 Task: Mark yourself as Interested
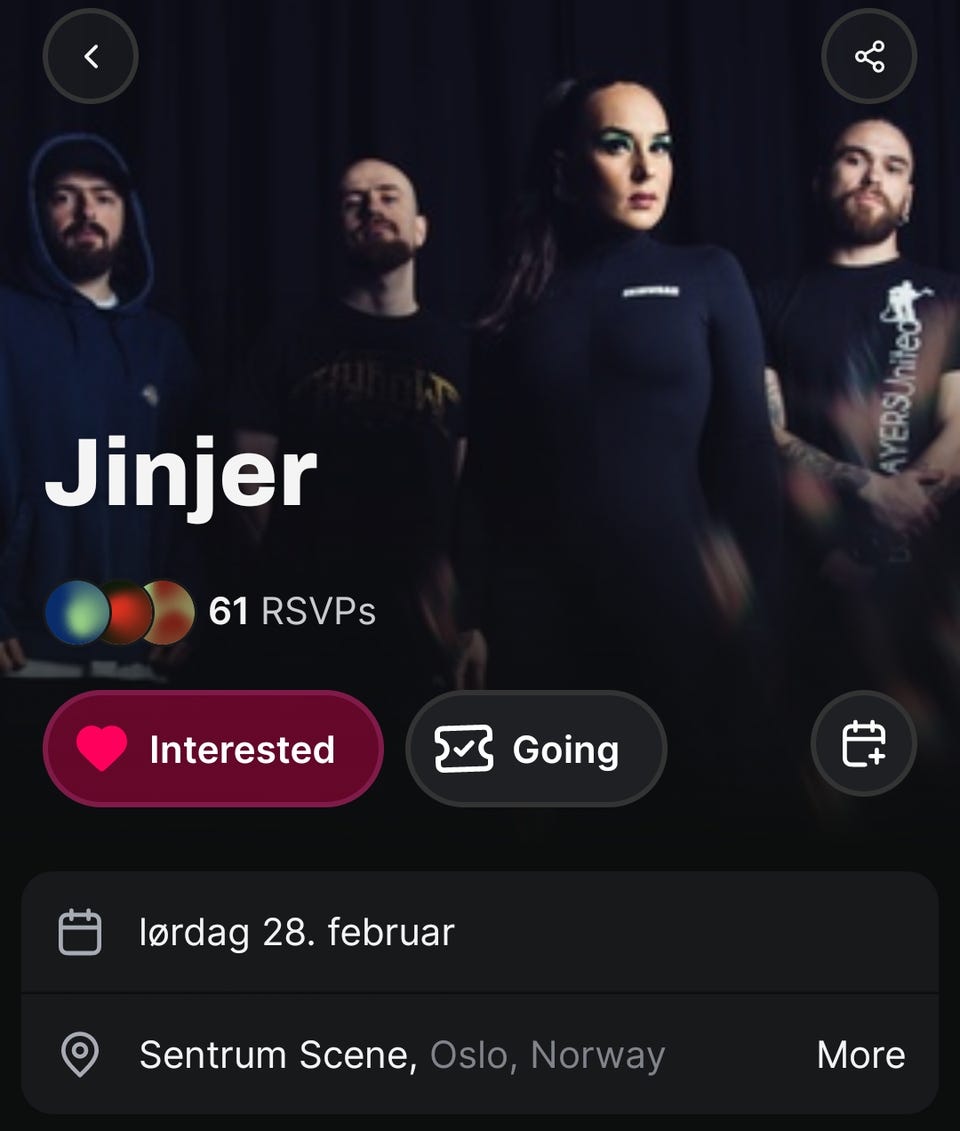pyautogui.click(x=213, y=749)
